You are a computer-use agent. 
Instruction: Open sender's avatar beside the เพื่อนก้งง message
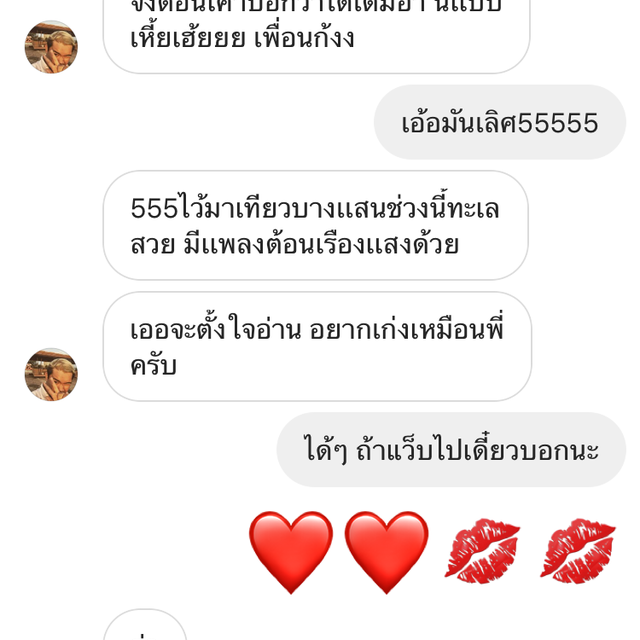(51, 47)
